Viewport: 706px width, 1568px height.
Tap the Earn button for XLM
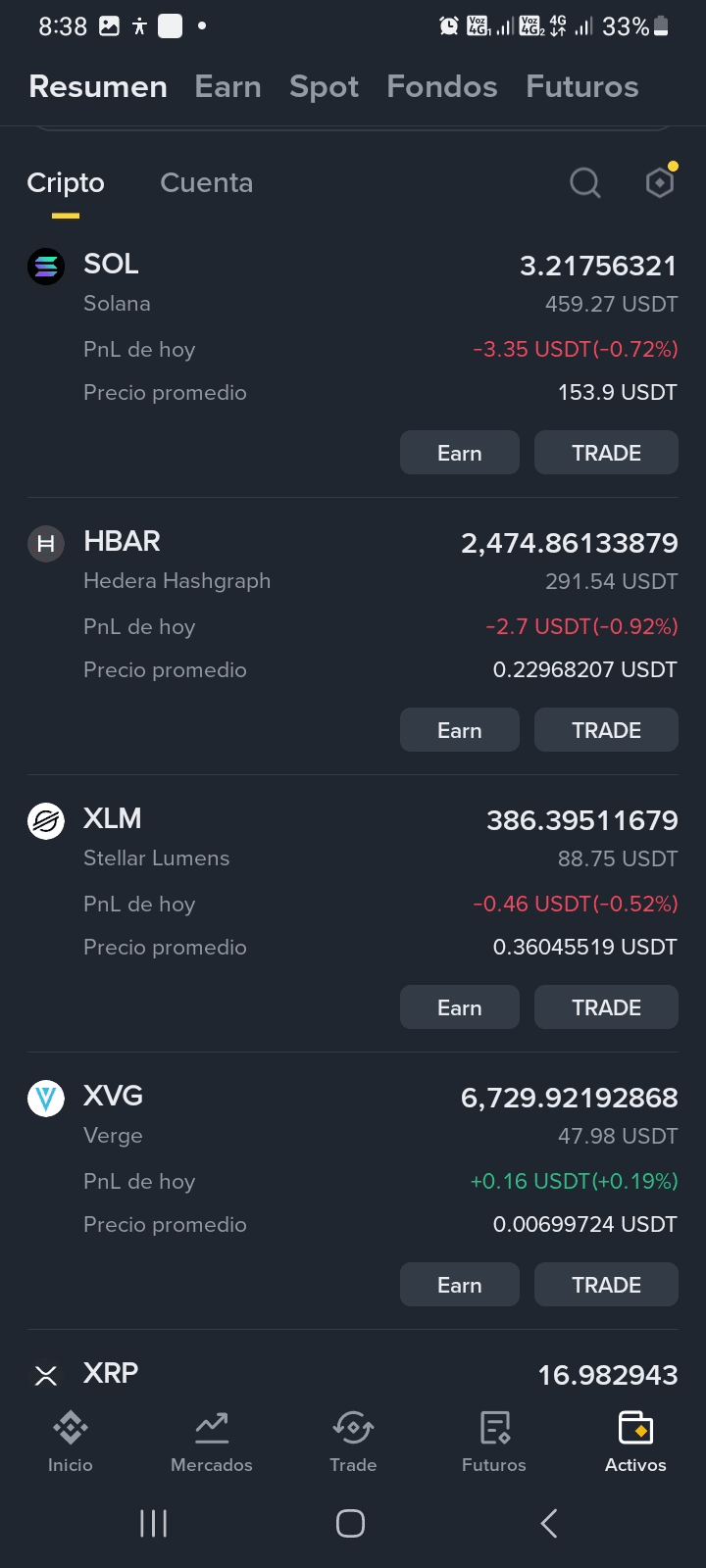pyautogui.click(x=459, y=1007)
